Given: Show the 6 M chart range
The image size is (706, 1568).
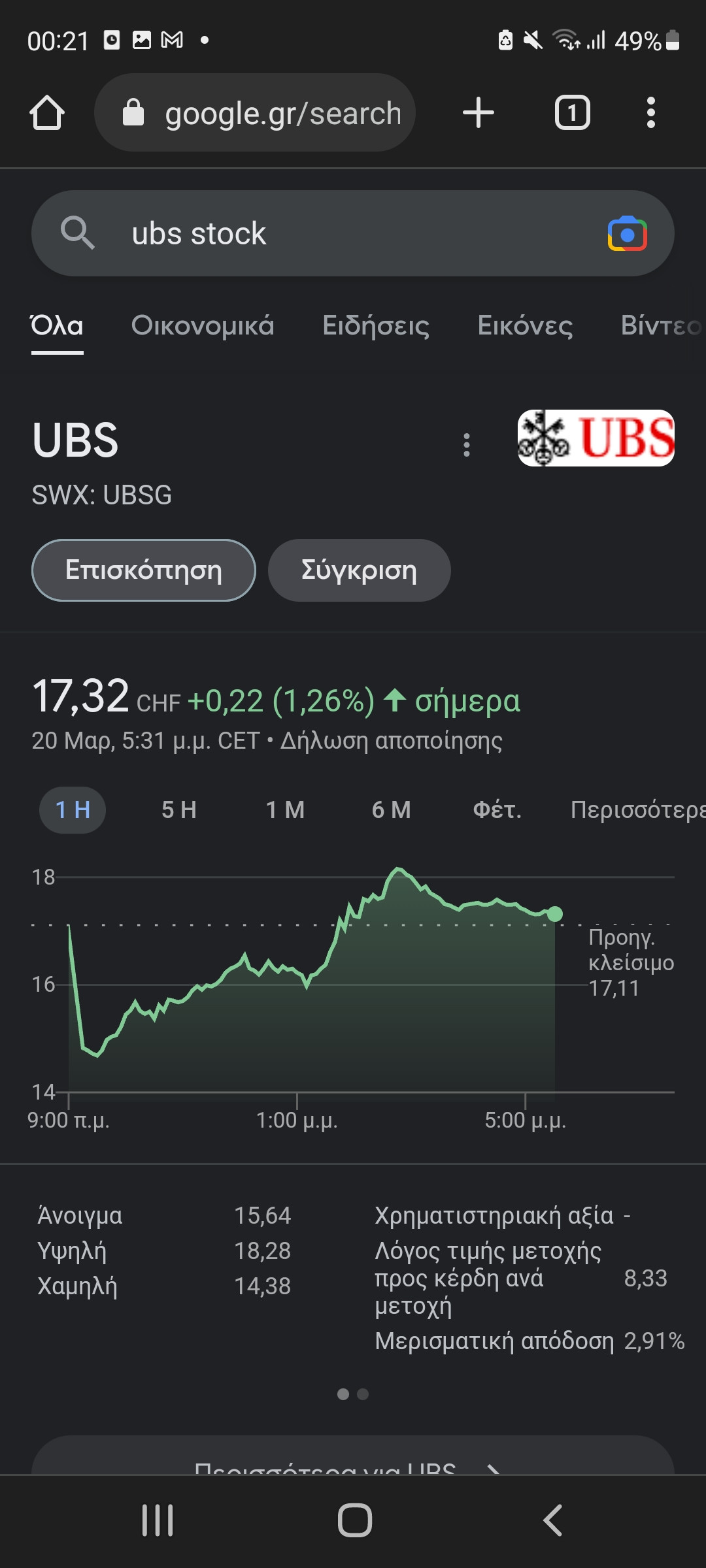Looking at the screenshot, I should pyautogui.click(x=391, y=810).
